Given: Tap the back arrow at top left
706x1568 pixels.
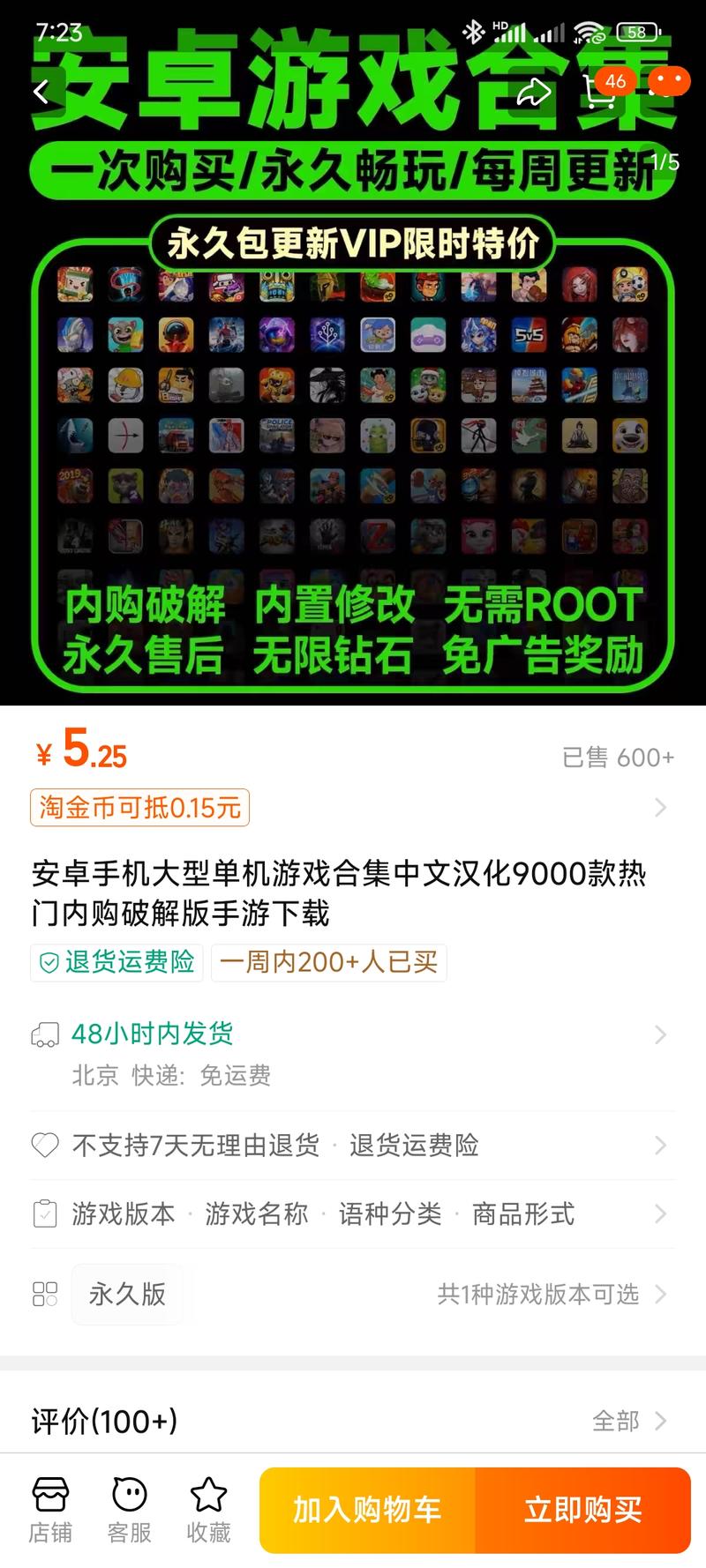Looking at the screenshot, I should point(41,91).
